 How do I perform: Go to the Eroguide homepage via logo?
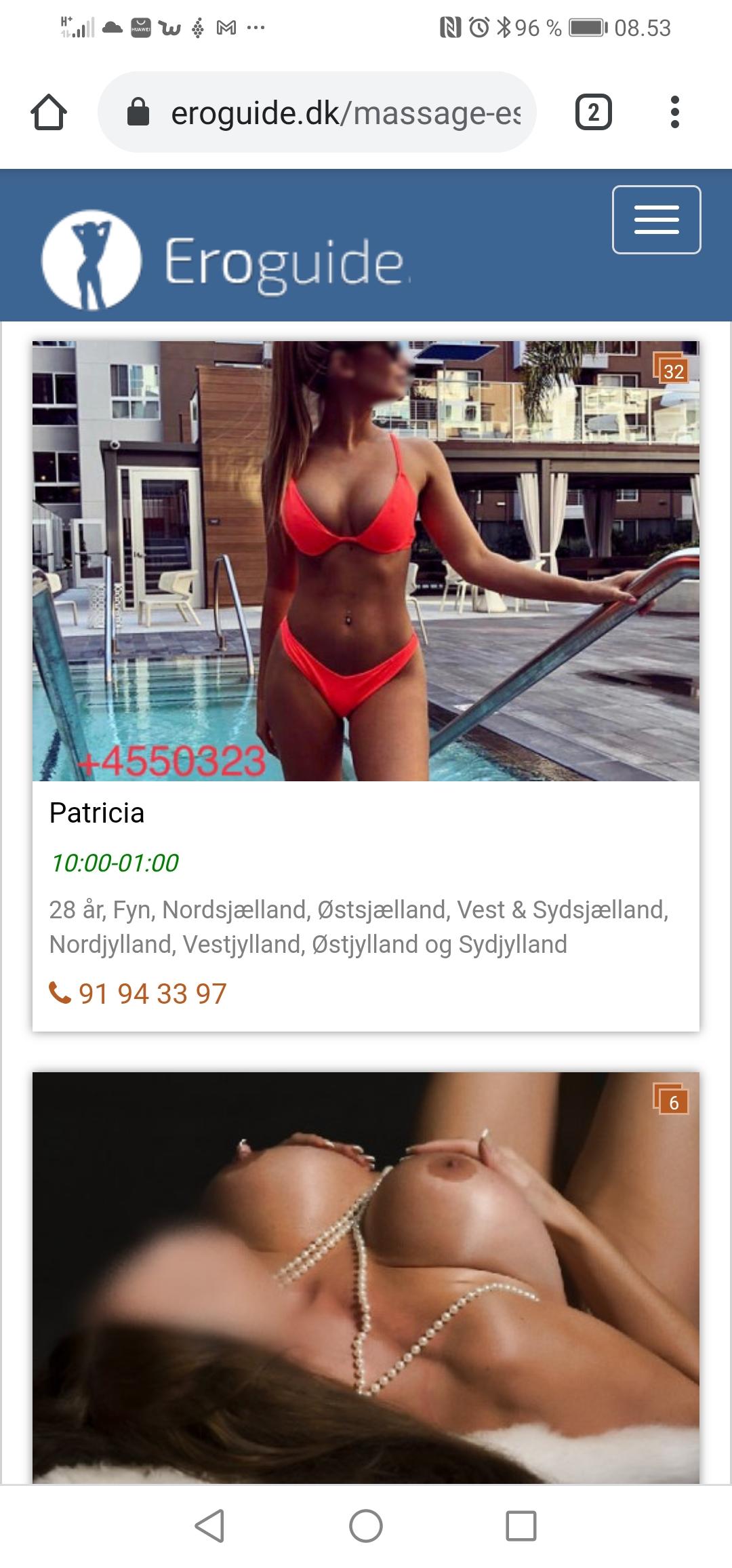[x=226, y=262]
